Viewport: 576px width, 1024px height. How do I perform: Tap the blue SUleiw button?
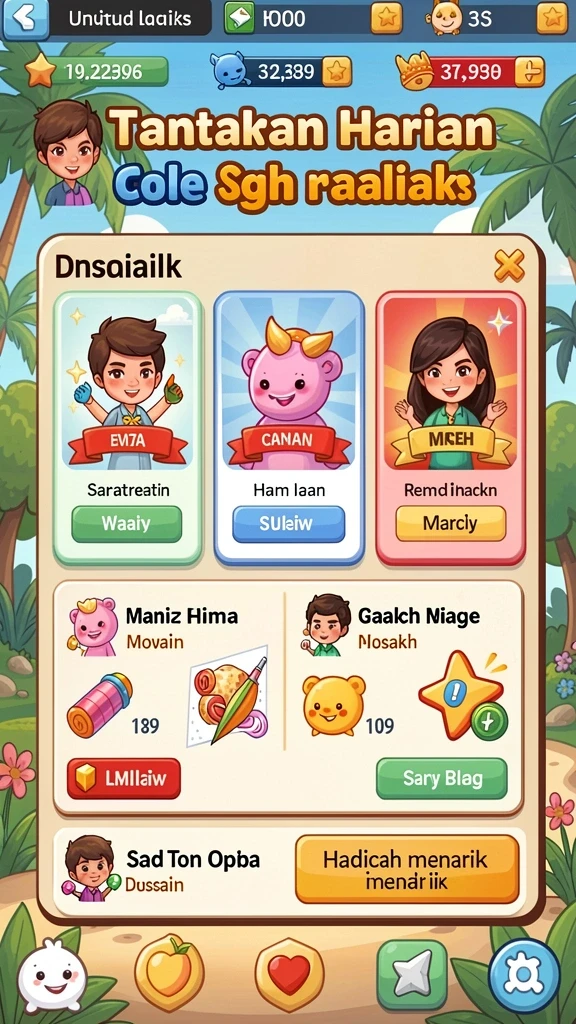(x=288, y=524)
